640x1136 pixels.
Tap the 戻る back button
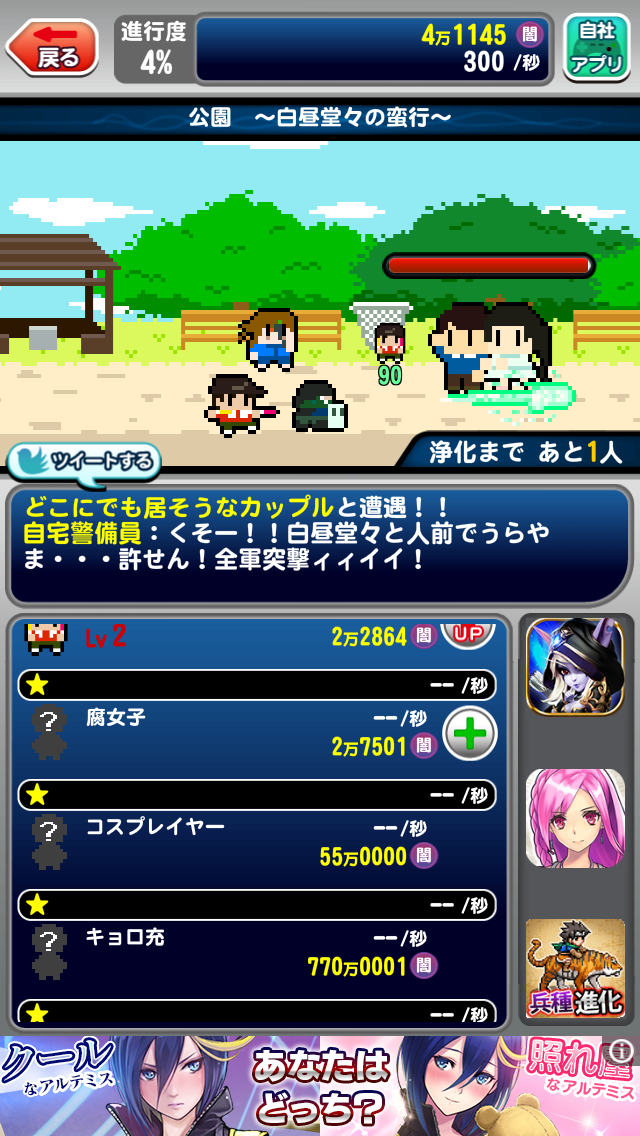[53, 48]
